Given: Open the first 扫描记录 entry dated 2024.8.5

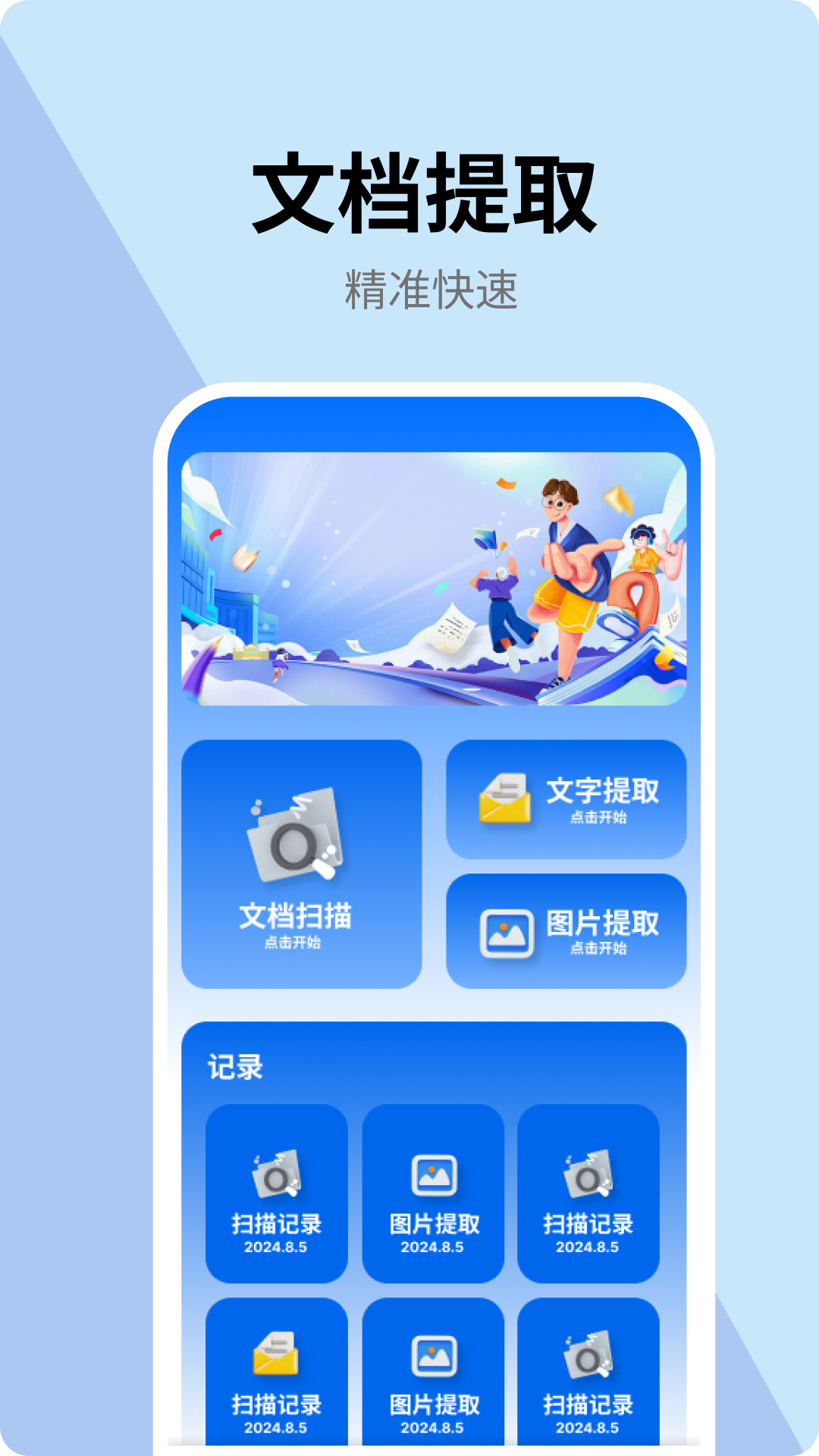Looking at the screenshot, I should point(278,1194).
